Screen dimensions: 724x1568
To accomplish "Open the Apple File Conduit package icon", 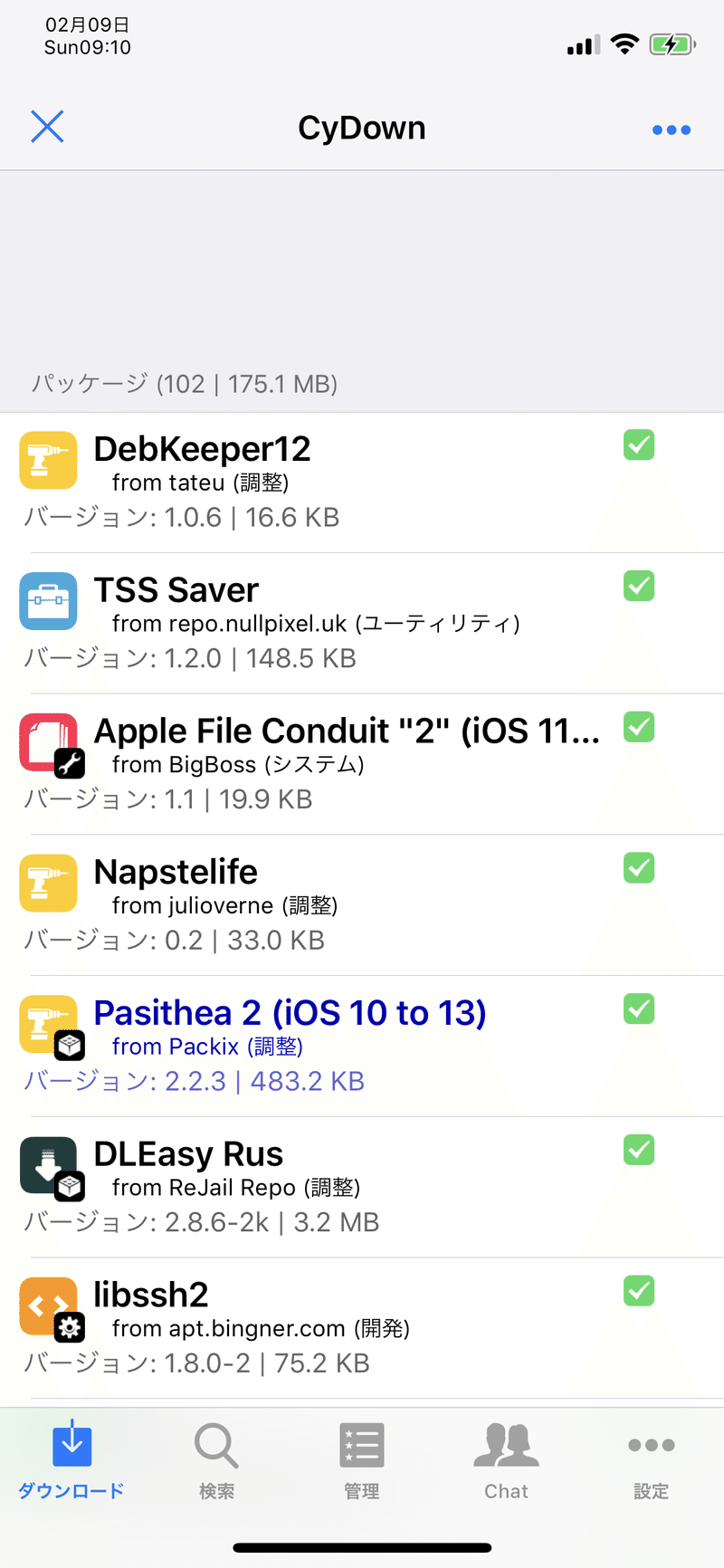I will pos(48,742).
